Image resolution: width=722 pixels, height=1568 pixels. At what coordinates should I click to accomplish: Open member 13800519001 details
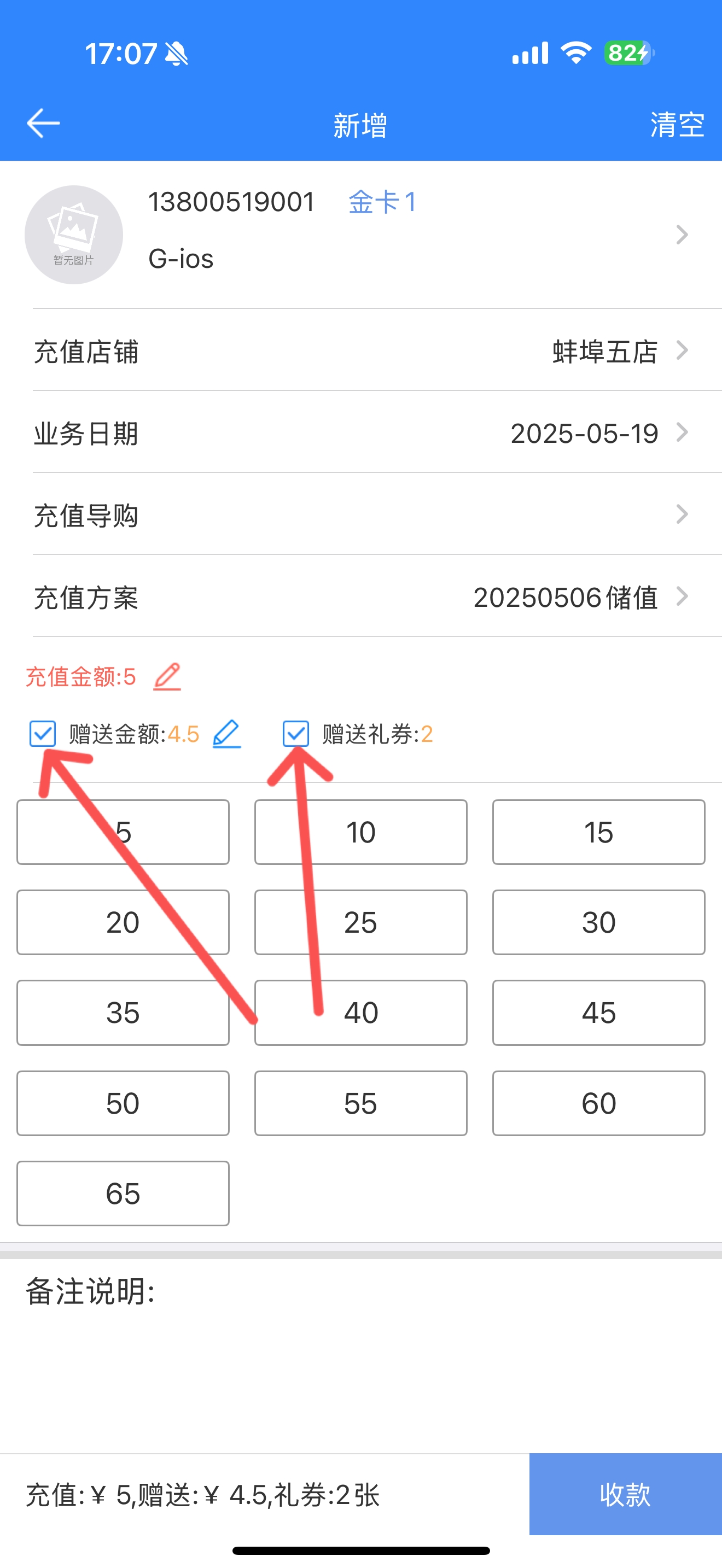coord(361,235)
